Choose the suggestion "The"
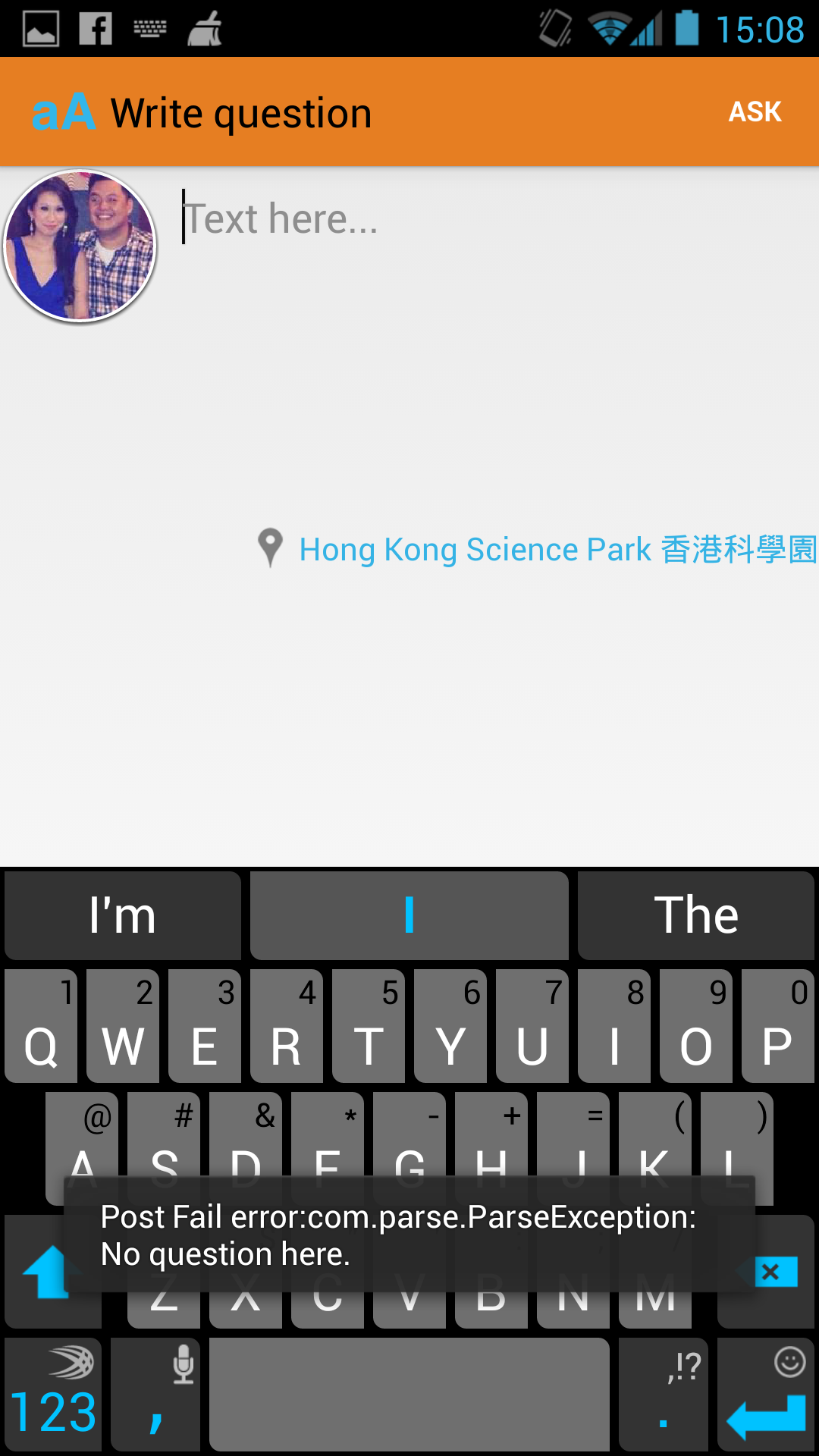 [x=696, y=915]
